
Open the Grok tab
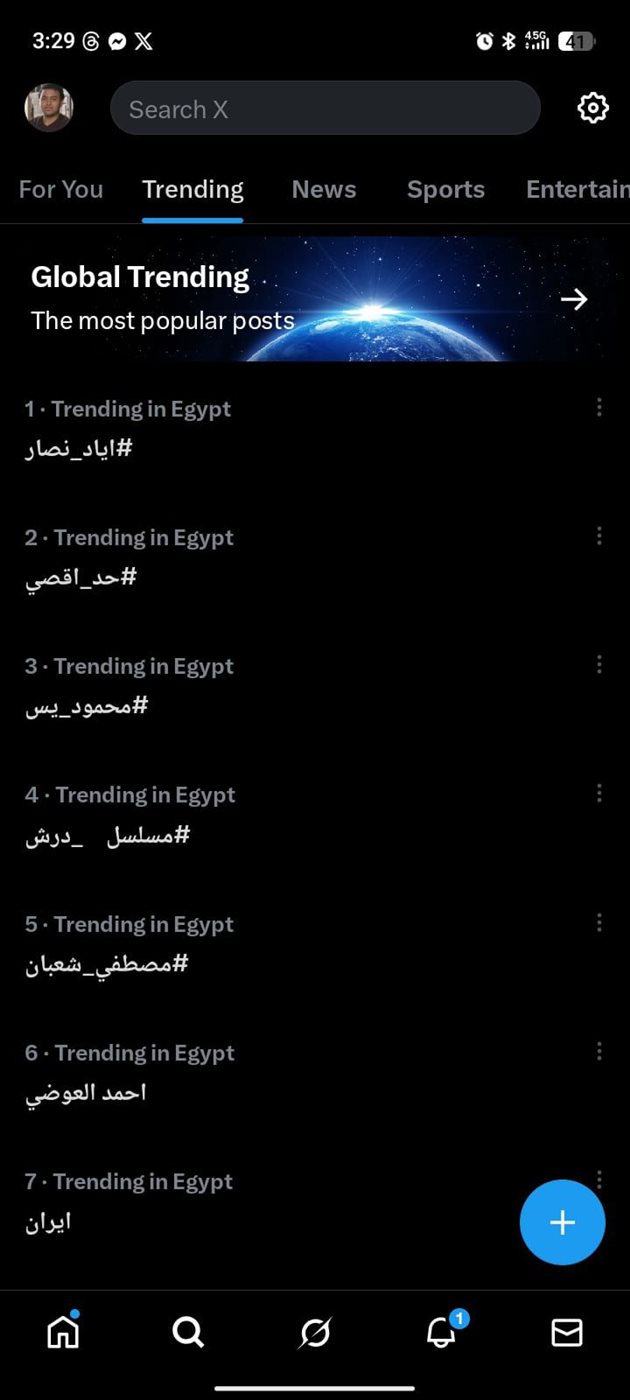point(315,1332)
